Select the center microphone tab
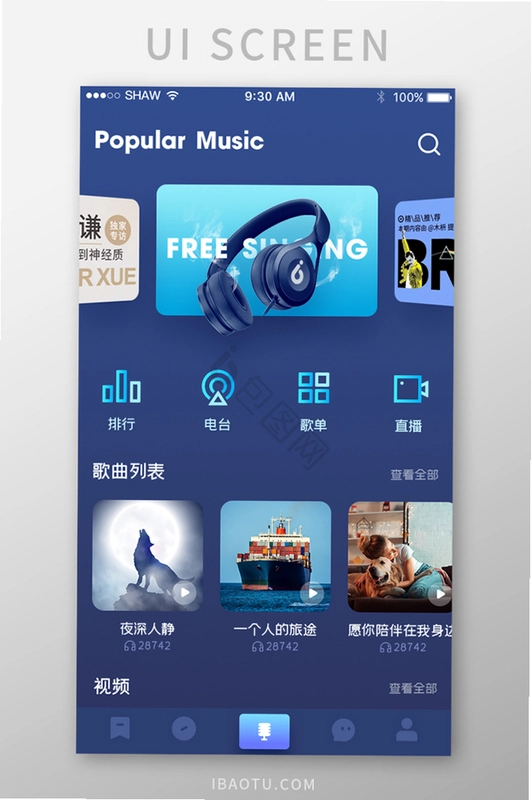The width and height of the screenshot is (531, 800). (x=264, y=731)
